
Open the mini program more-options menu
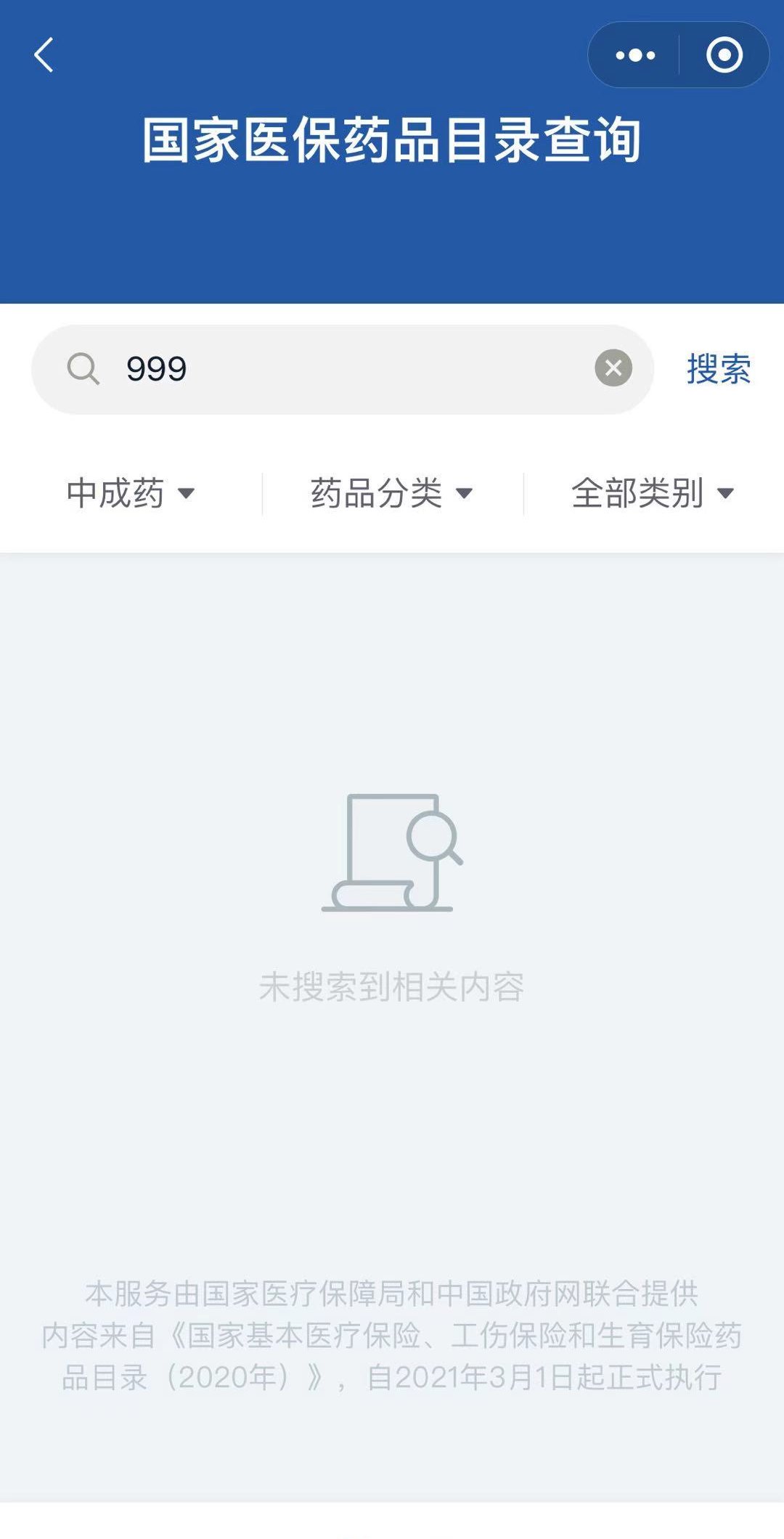coord(635,55)
